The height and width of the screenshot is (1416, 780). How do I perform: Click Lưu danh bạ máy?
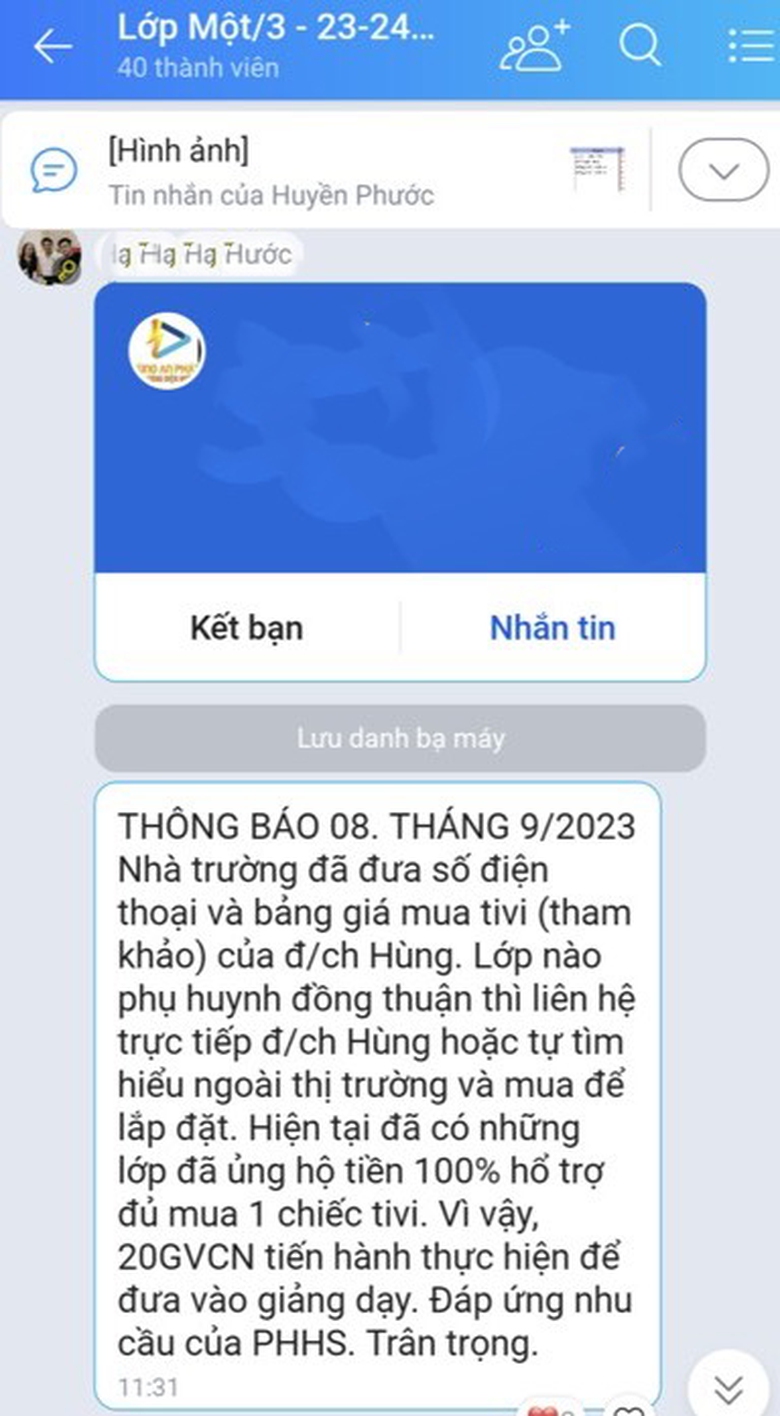(401, 739)
